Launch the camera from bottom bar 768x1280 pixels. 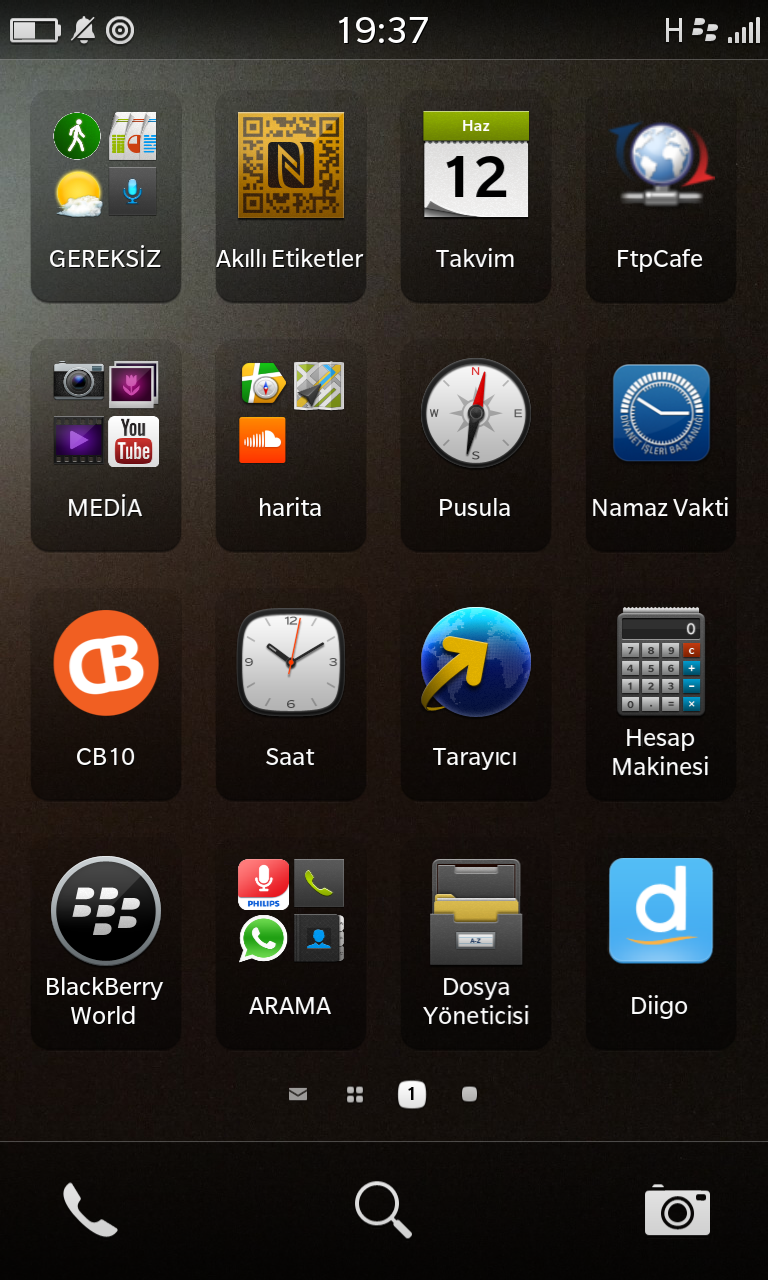click(677, 1210)
